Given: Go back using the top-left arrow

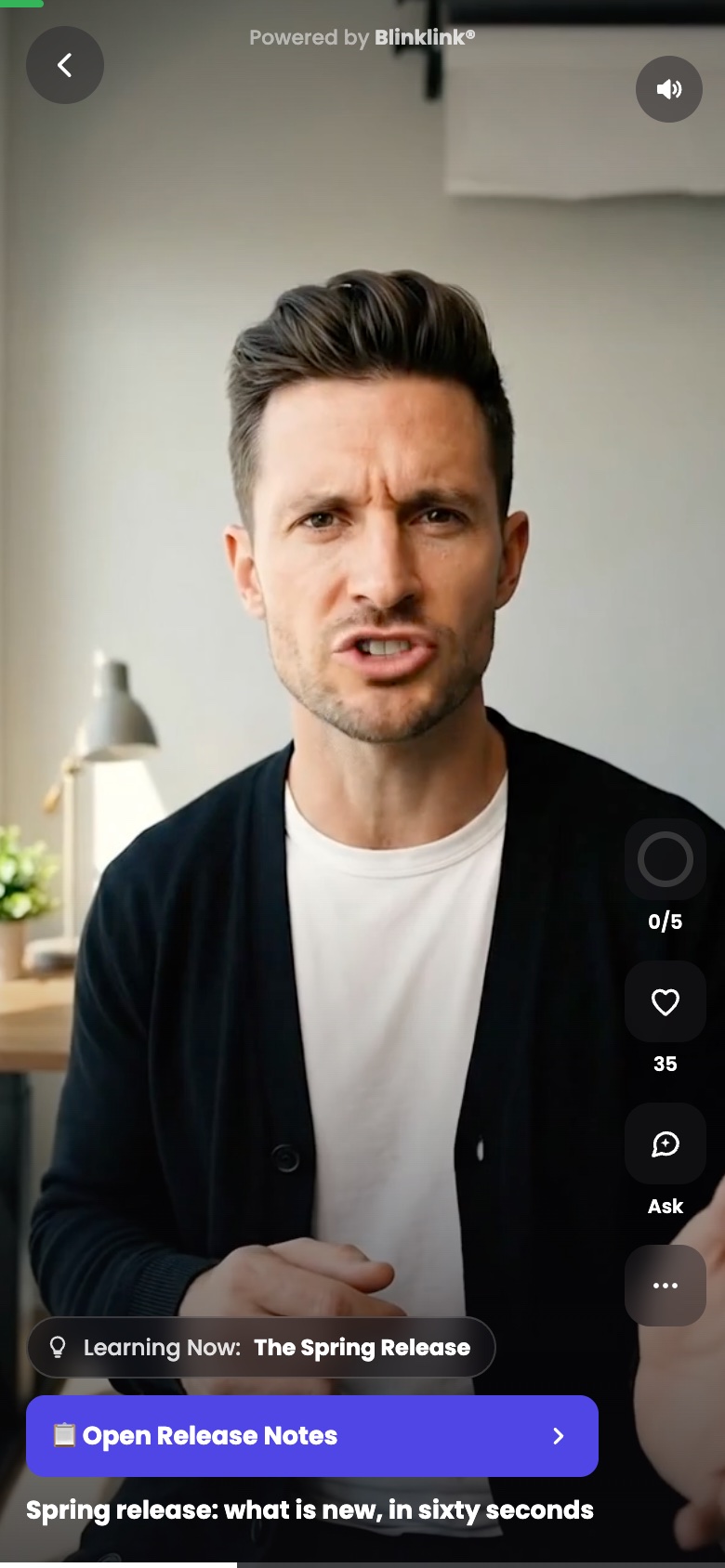Looking at the screenshot, I should [65, 65].
